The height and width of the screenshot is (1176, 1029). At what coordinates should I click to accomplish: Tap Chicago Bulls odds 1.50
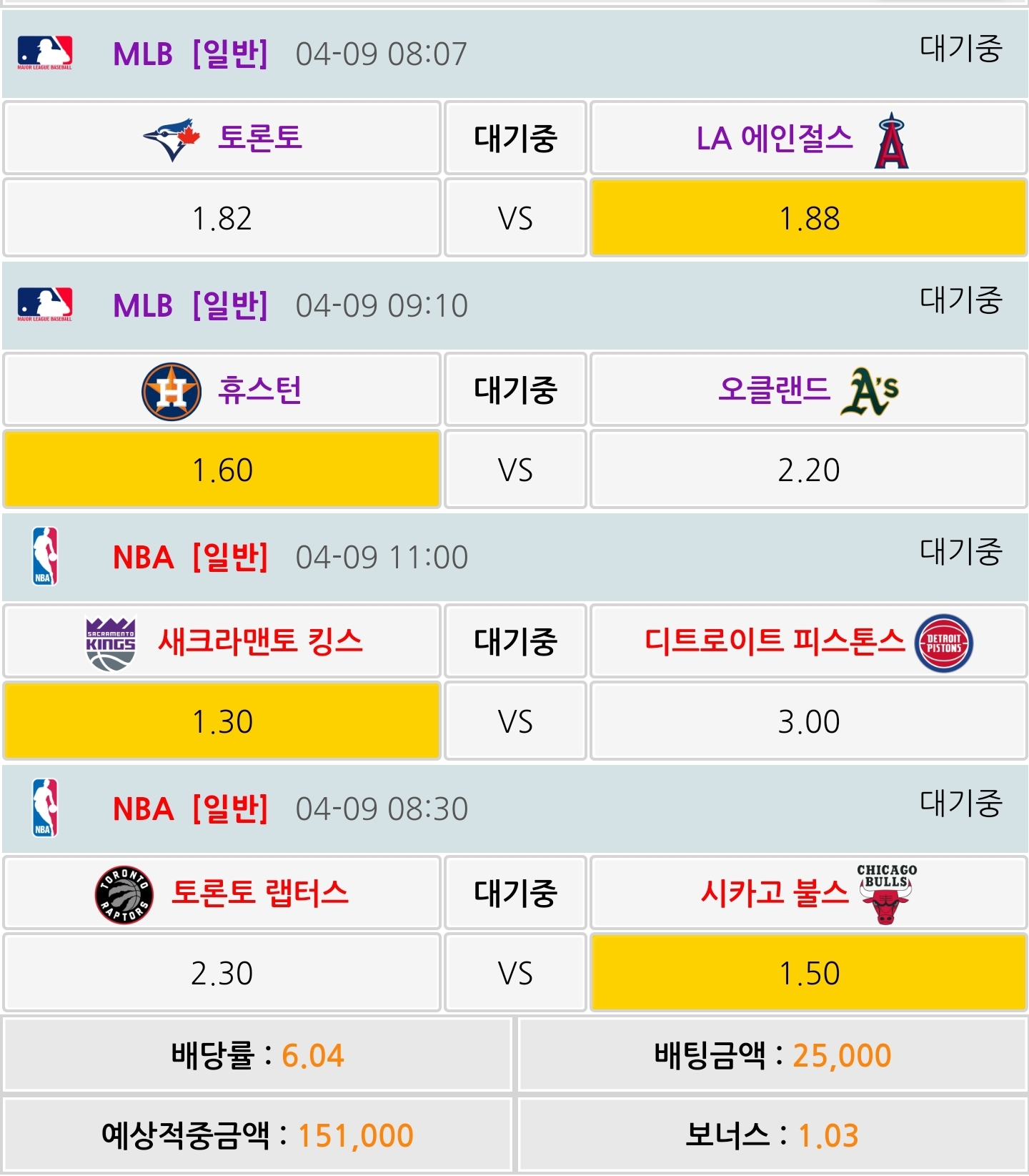tap(808, 973)
